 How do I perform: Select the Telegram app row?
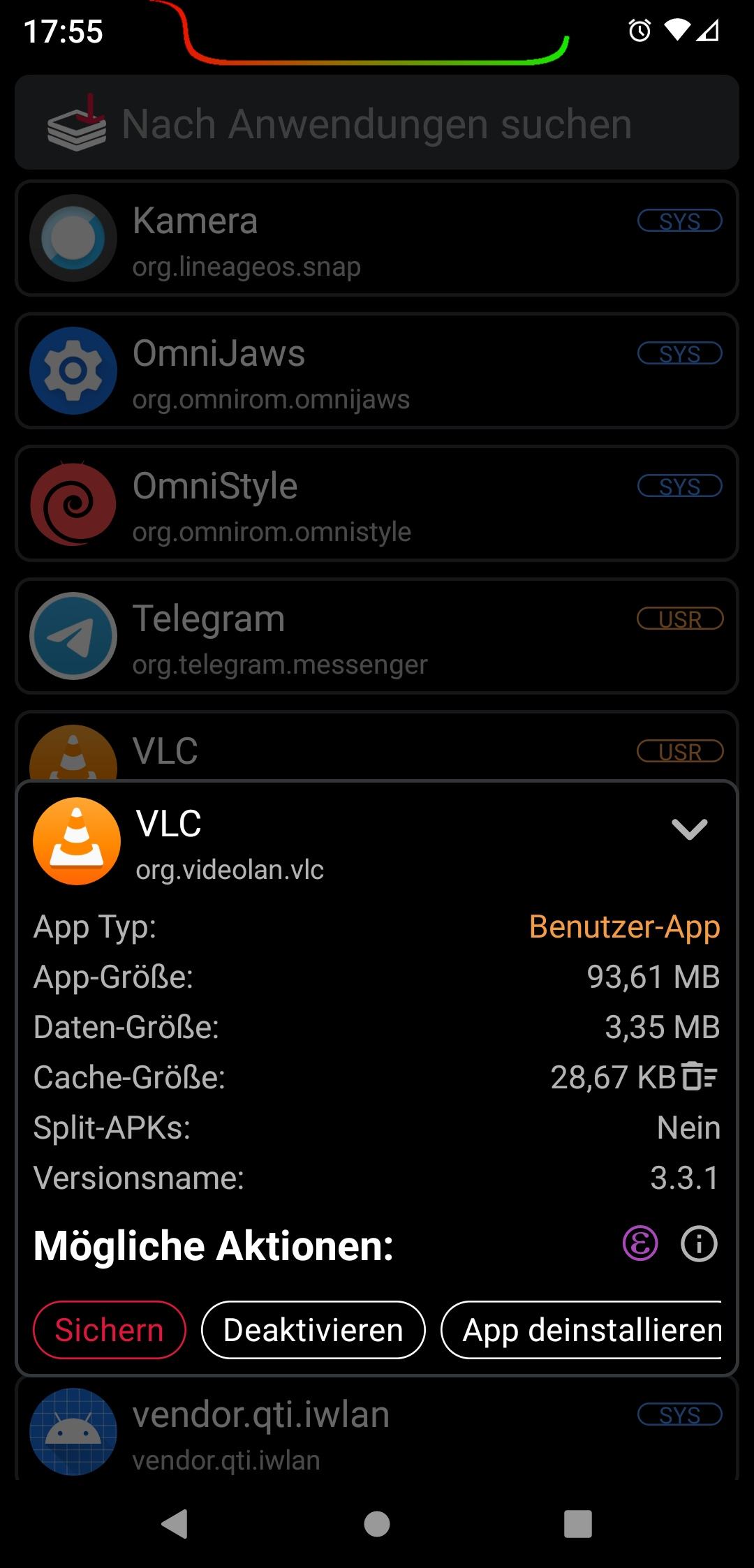377,636
